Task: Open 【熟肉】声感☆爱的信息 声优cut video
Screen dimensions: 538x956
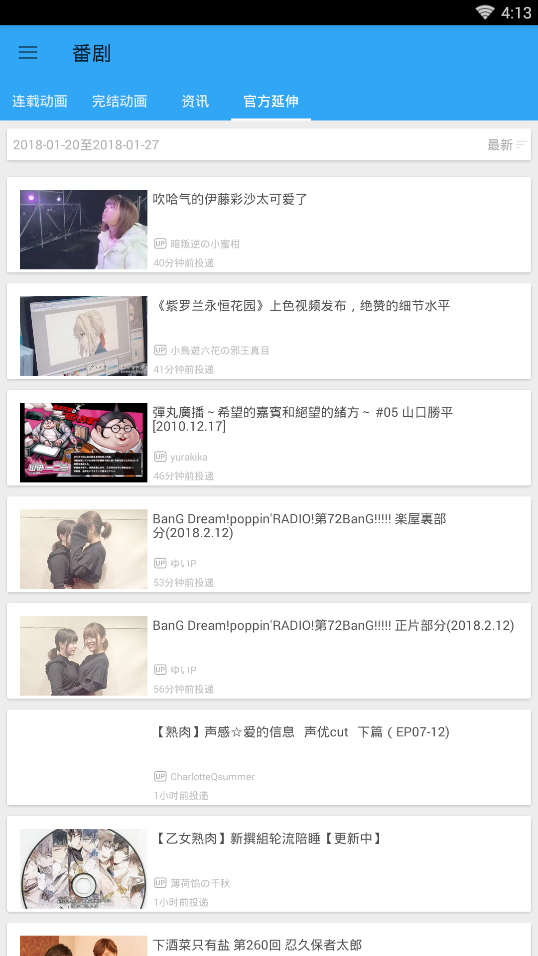Action: 269,757
